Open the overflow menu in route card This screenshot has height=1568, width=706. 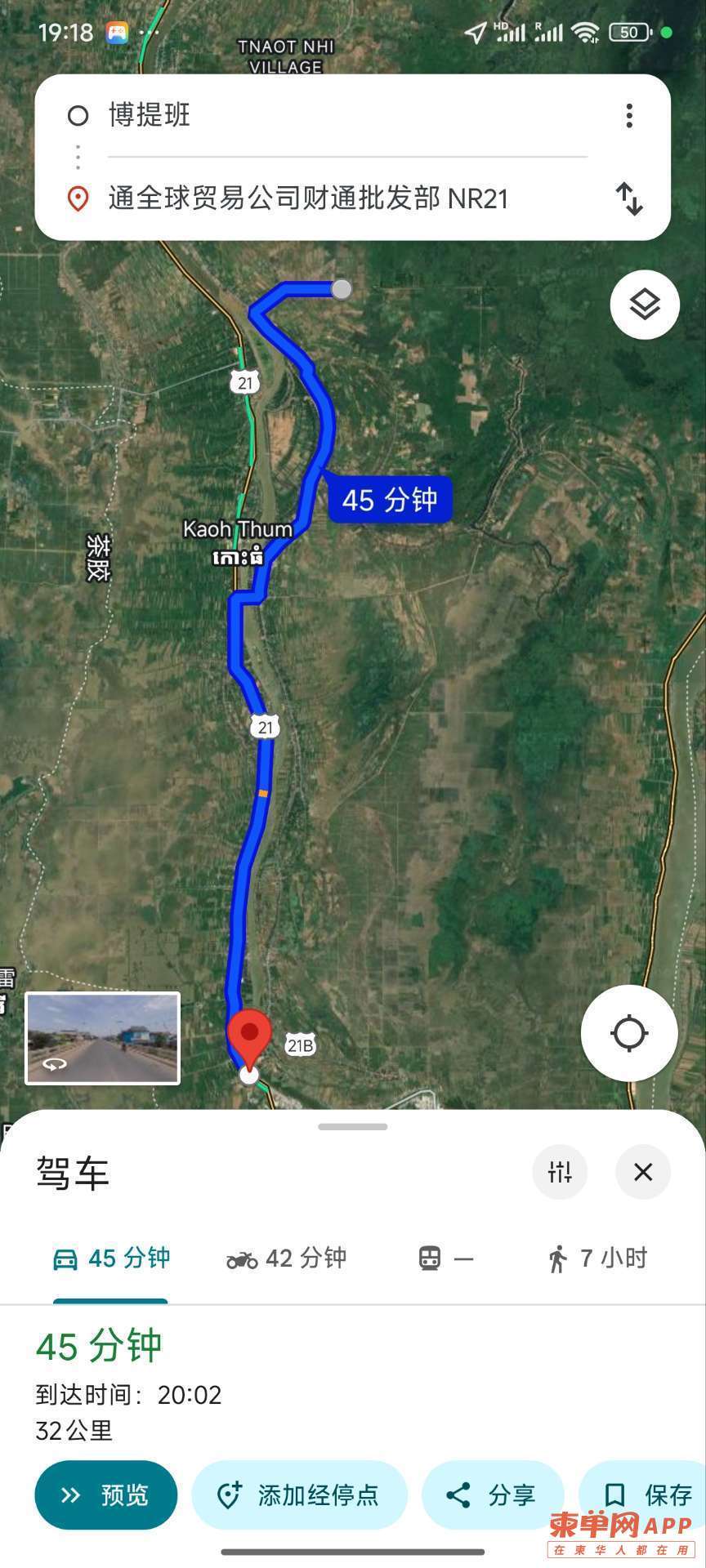point(628,116)
